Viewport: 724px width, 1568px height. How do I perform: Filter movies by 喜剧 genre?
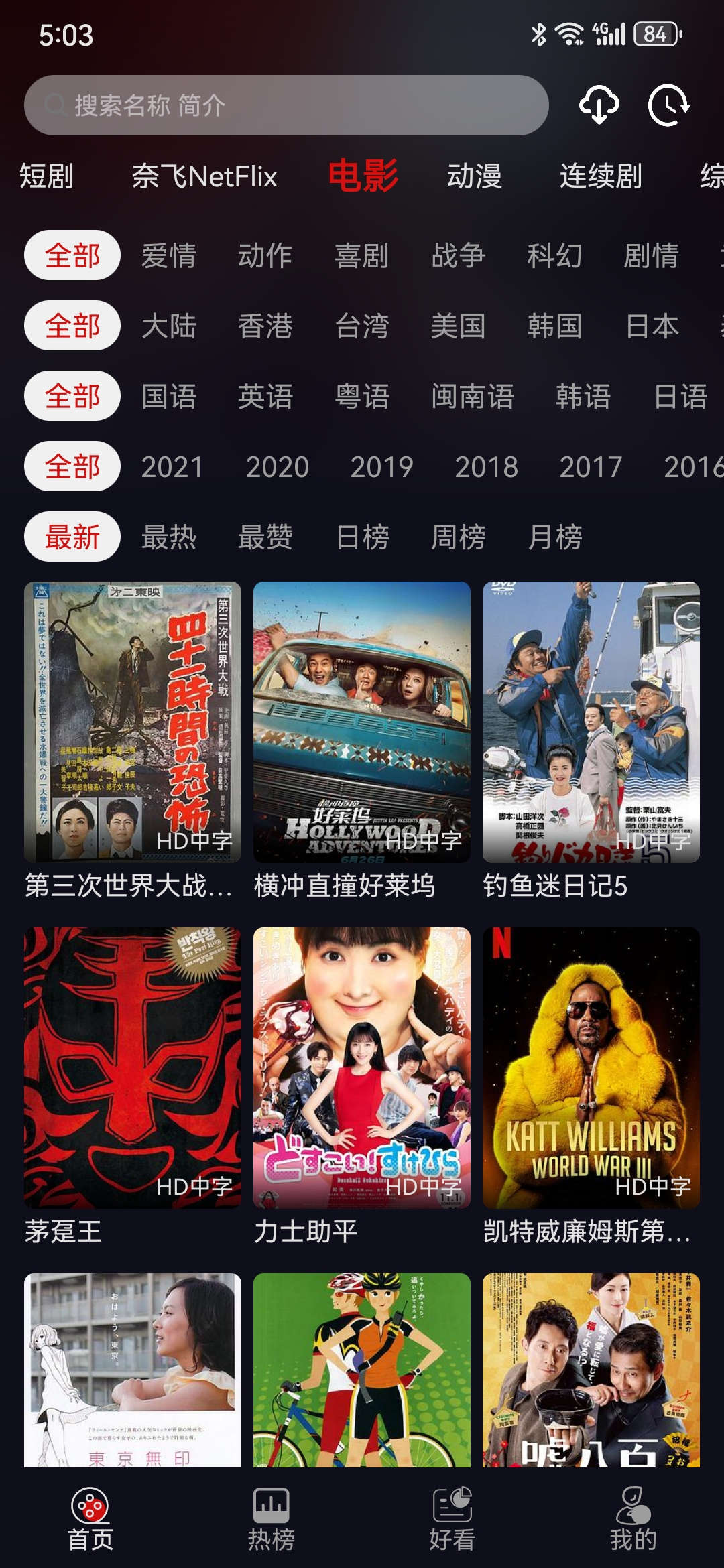click(x=362, y=255)
